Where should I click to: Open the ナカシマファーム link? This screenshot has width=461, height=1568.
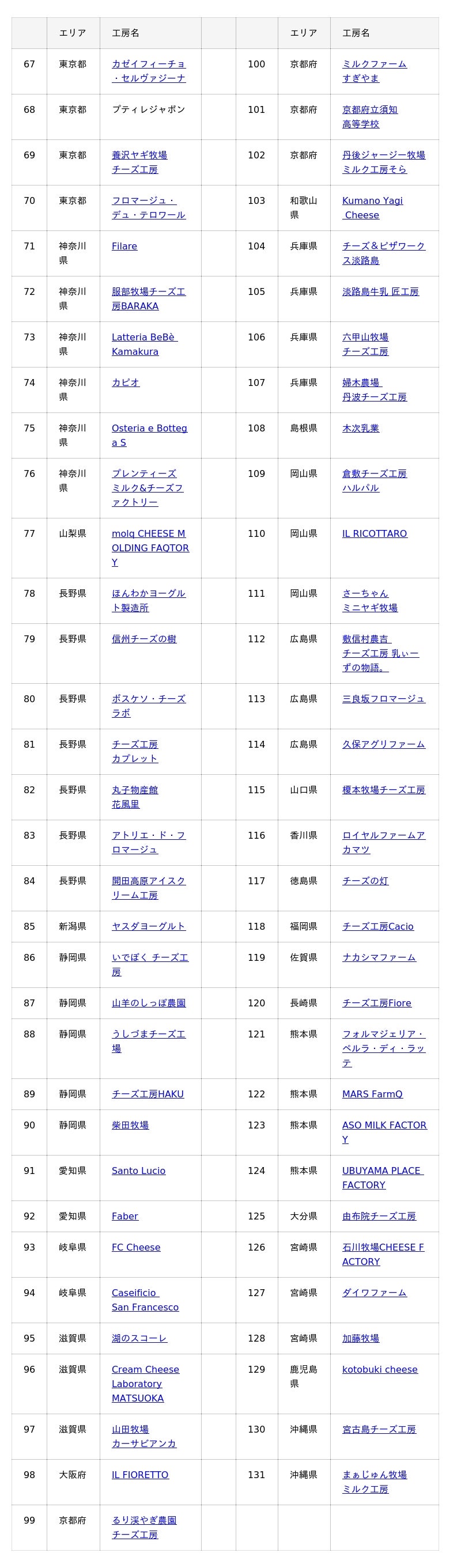[379, 957]
